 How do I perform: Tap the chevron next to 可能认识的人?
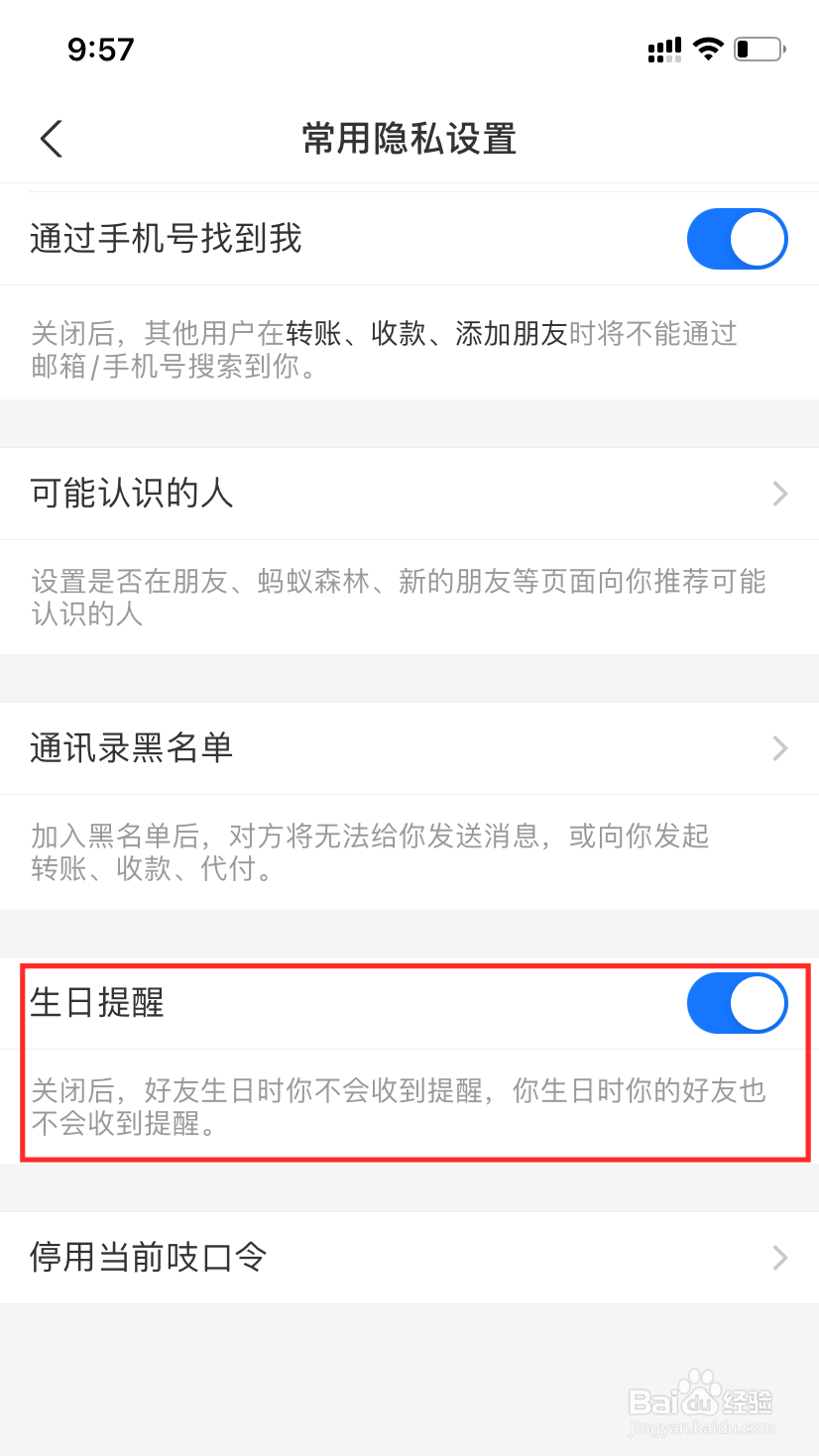click(x=780, y=494)
